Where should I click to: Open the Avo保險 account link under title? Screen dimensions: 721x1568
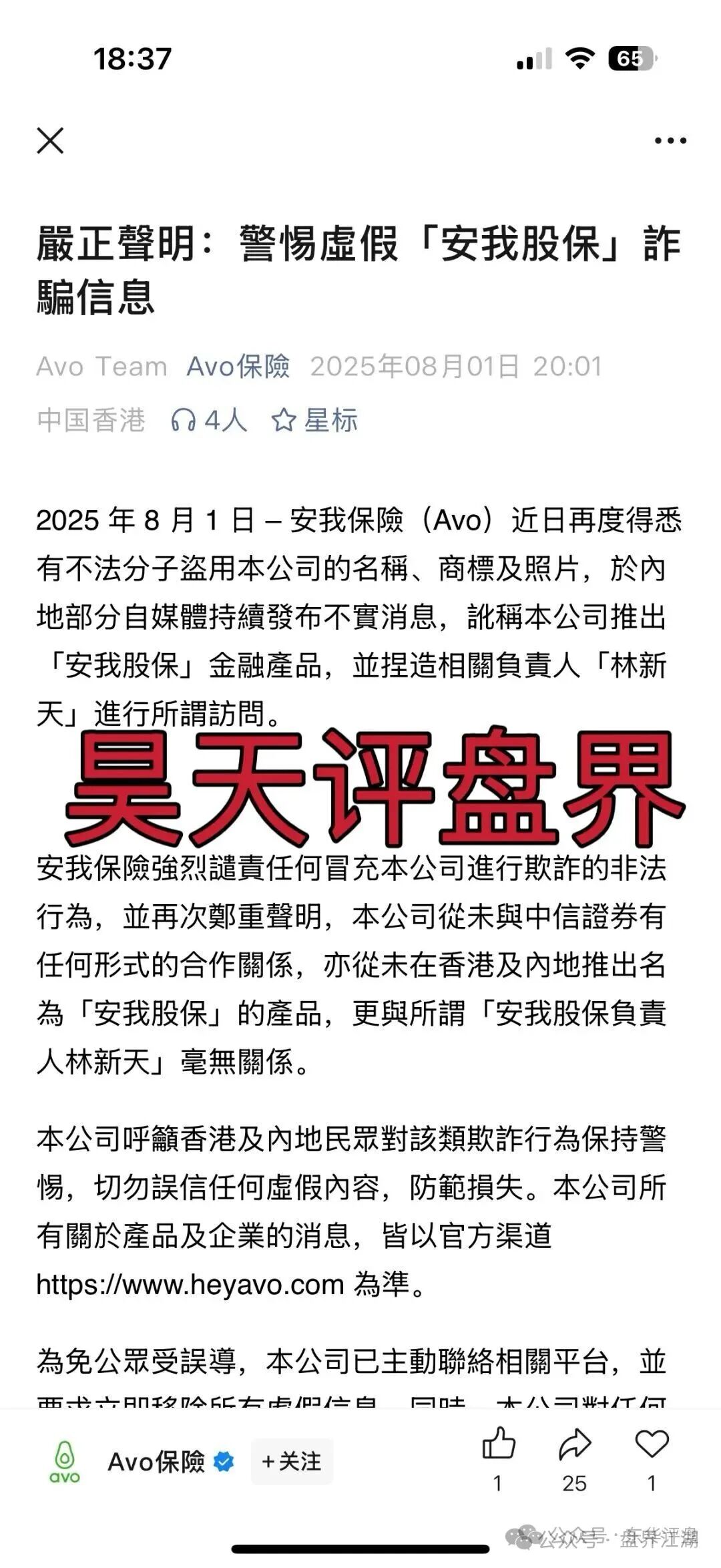coord(238,367)
